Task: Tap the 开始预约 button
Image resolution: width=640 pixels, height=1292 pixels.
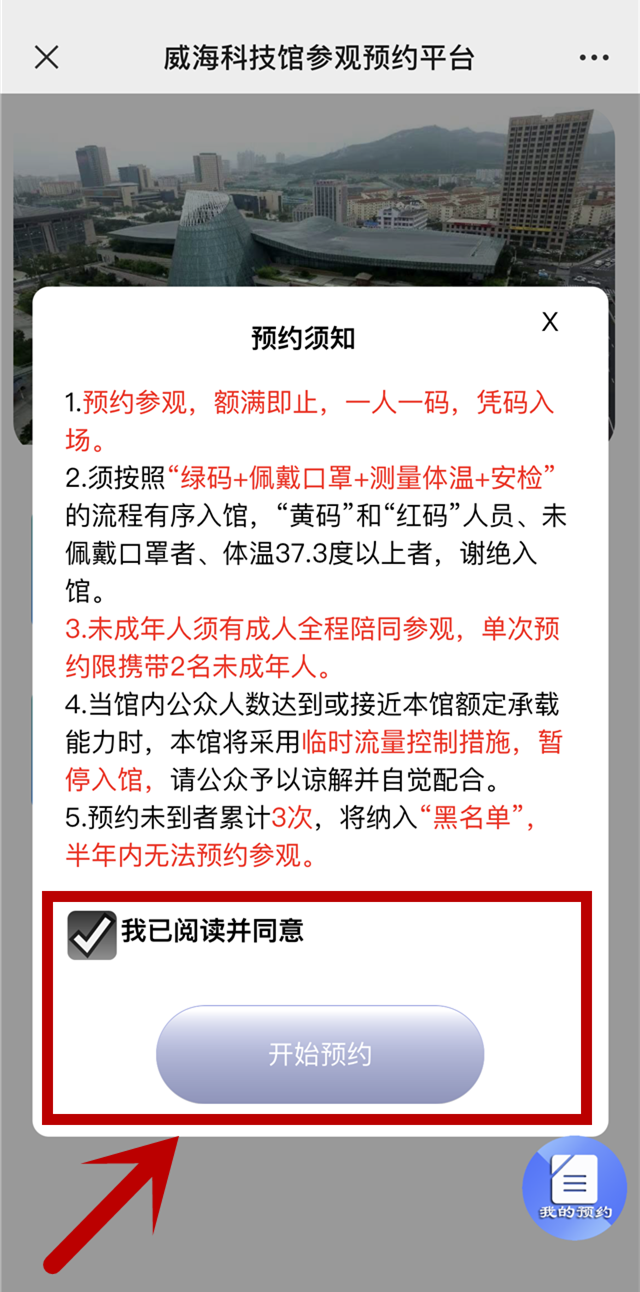Action: pos(320,1054)
